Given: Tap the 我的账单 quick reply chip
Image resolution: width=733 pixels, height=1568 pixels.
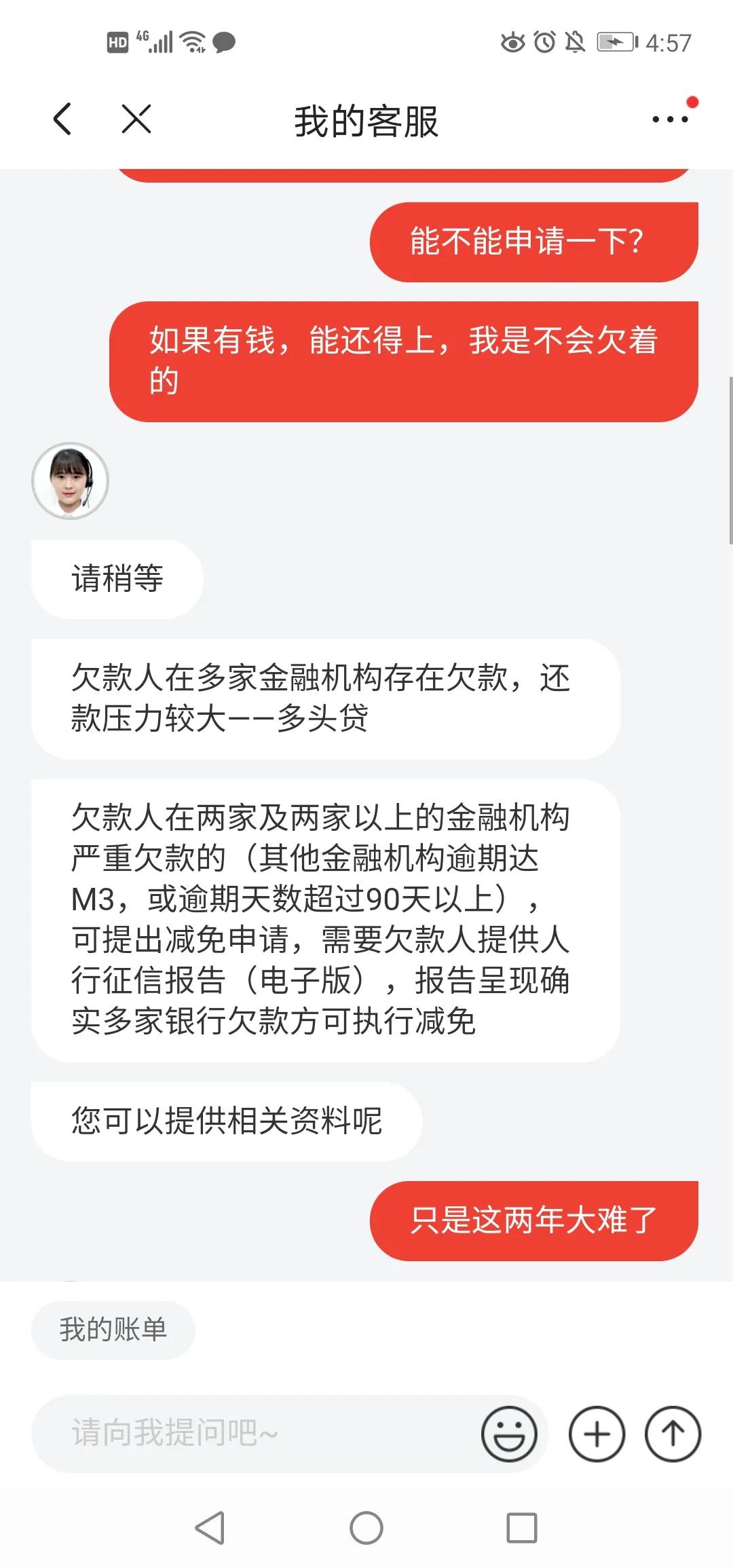Looking at the screenshot, I should [x=113, y=1330].
